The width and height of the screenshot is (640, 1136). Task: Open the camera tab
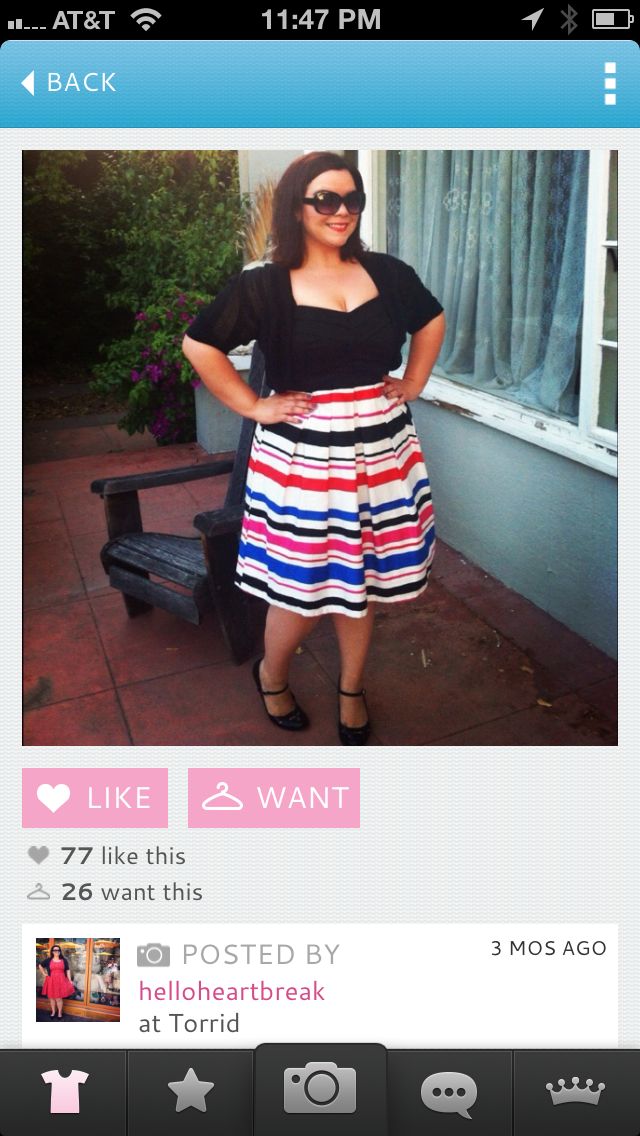click(x=320, y=1088)
